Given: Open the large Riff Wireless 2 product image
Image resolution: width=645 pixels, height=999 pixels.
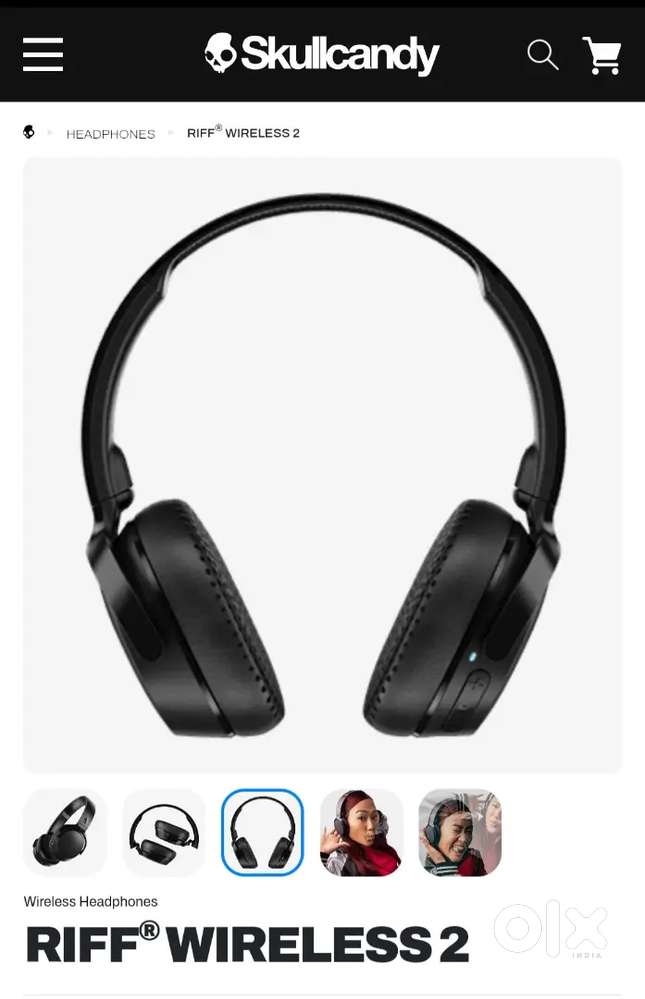Looking at the screenshot, I should [x=322, y=465].
